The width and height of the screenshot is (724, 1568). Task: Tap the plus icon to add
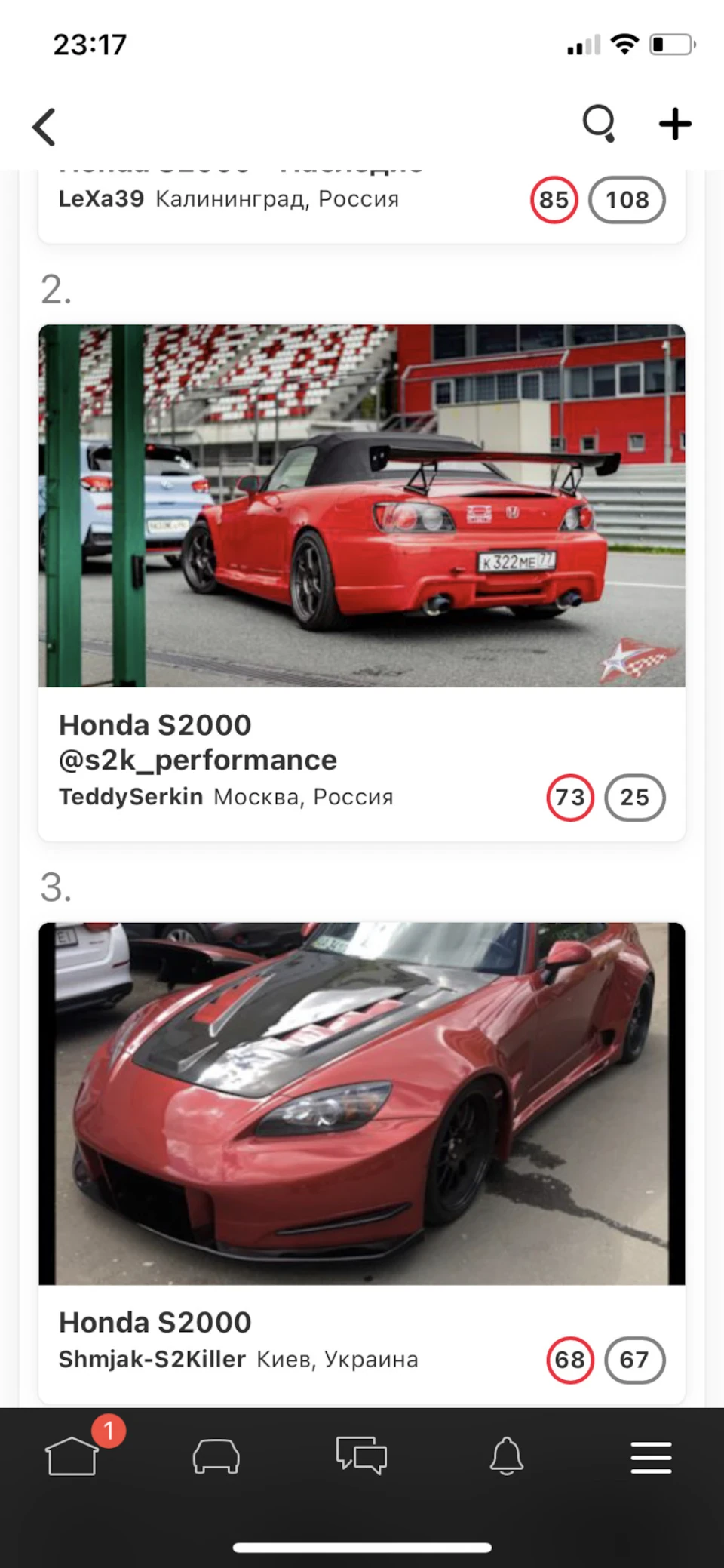coord(675,125)
